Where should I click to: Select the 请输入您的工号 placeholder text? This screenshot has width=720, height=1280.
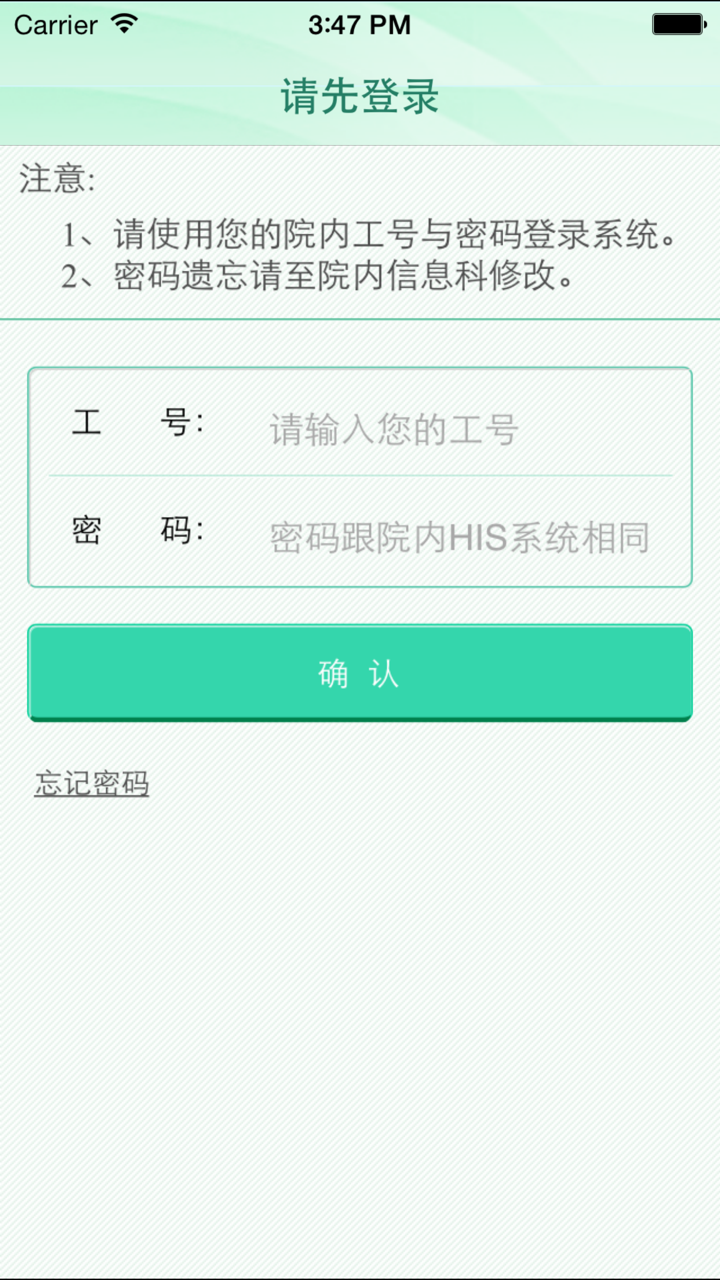pos(393,428)
